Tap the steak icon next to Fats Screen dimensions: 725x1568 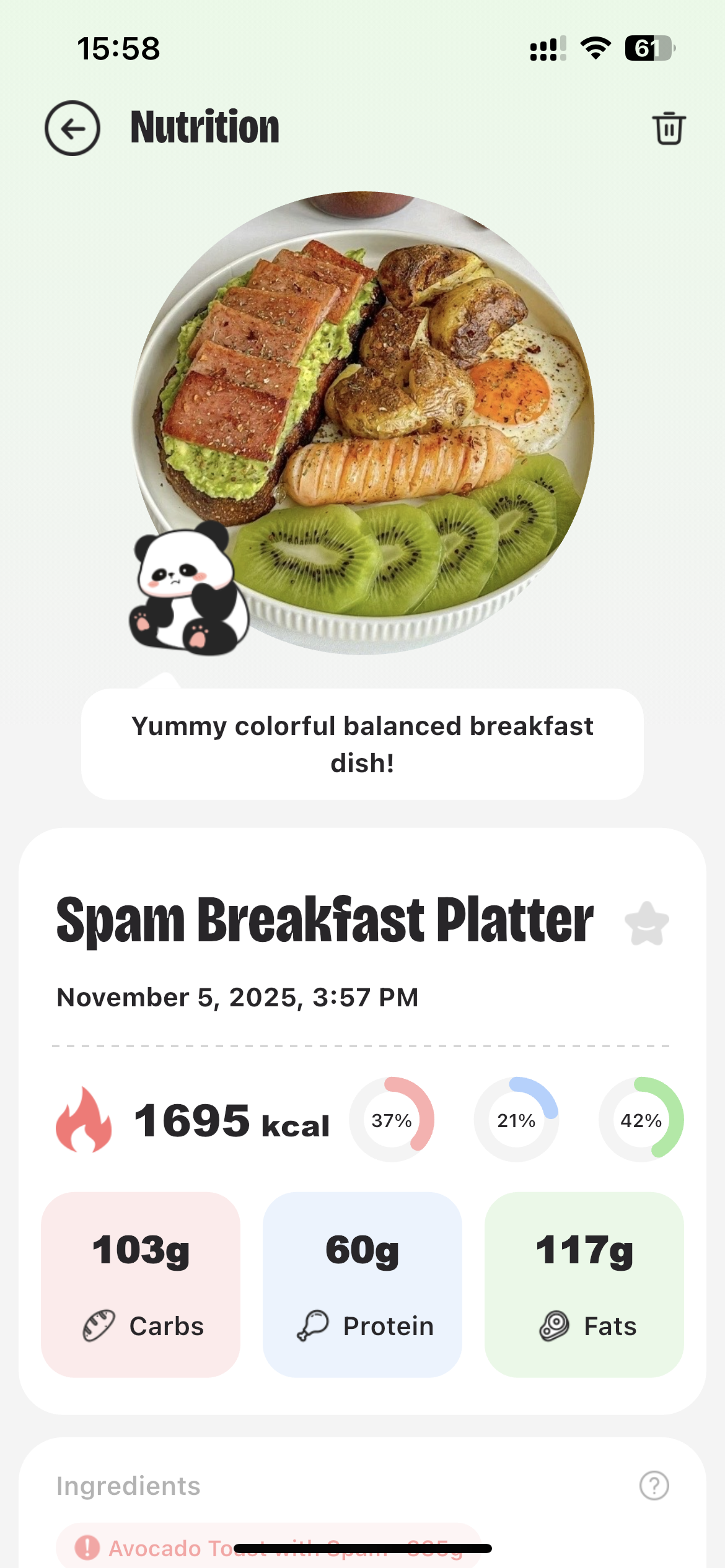click(x=553, y=1327)
